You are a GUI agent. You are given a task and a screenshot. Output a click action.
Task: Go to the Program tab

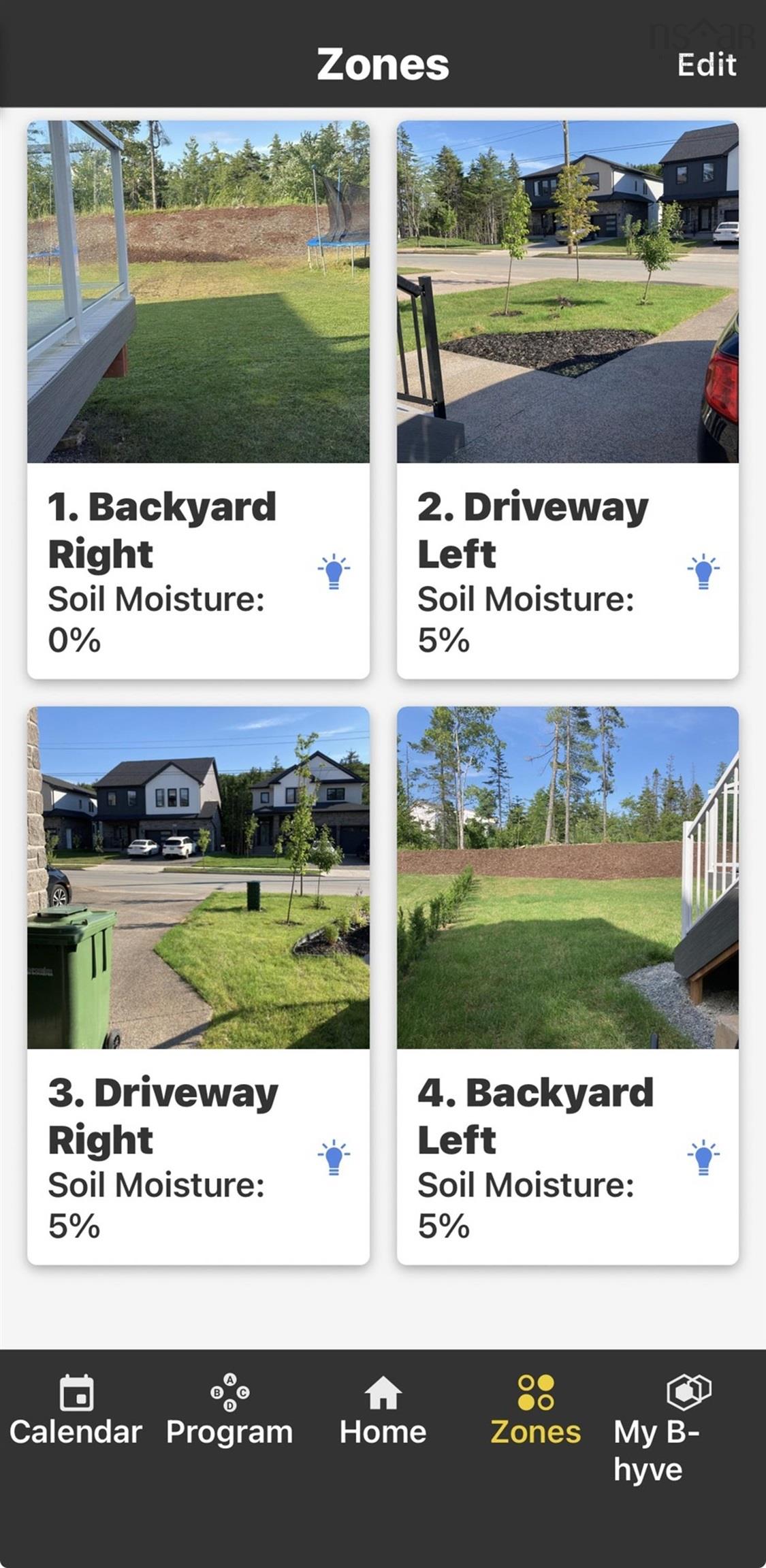(229, 1411)
